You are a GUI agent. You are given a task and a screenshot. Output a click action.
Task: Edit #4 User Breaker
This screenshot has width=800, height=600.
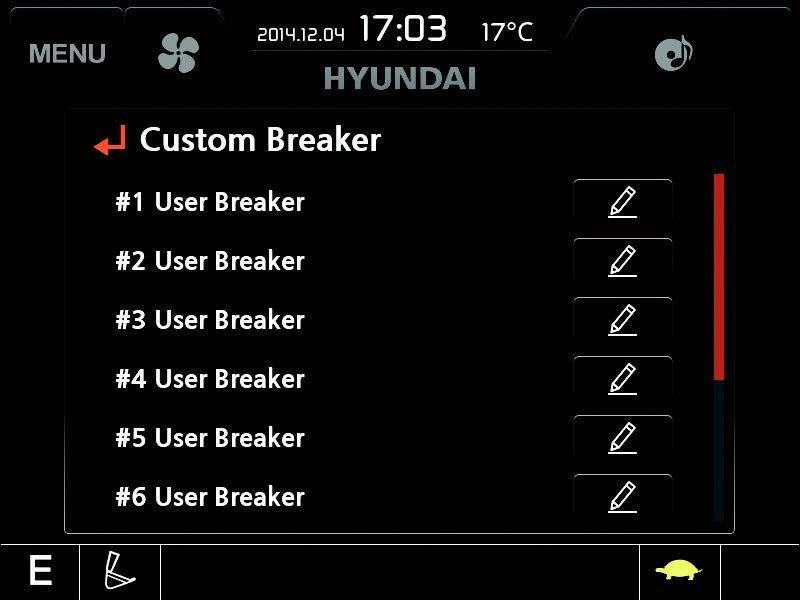[622, 379]
